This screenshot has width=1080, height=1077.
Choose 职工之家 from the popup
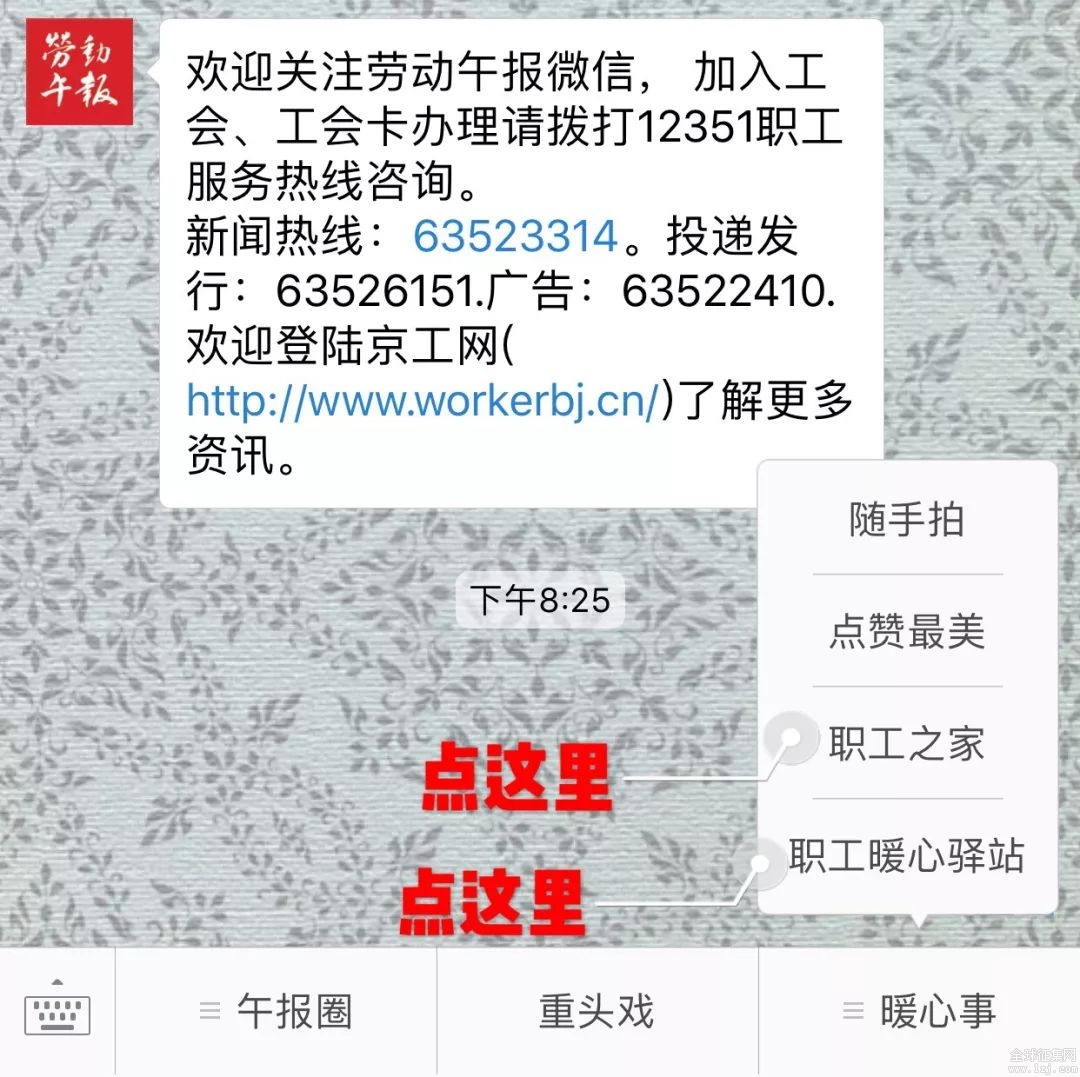coord(907,744)
